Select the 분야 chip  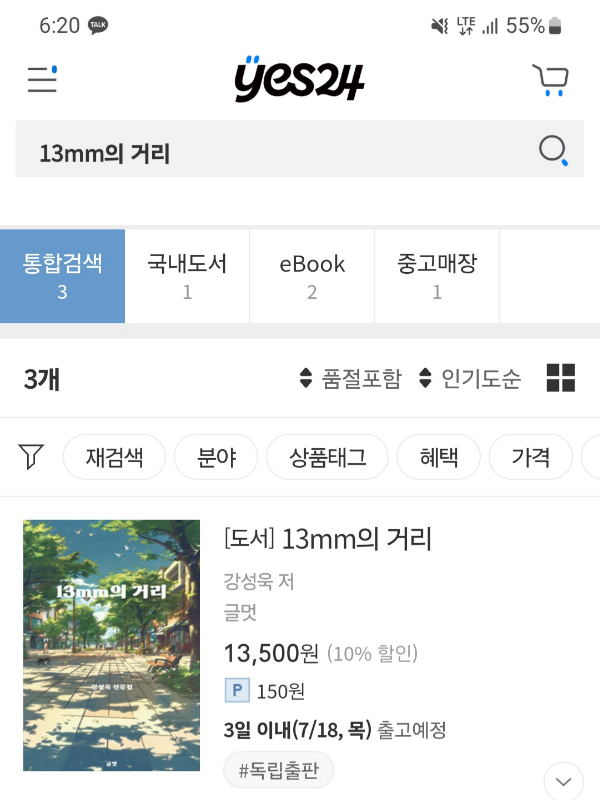216,458
